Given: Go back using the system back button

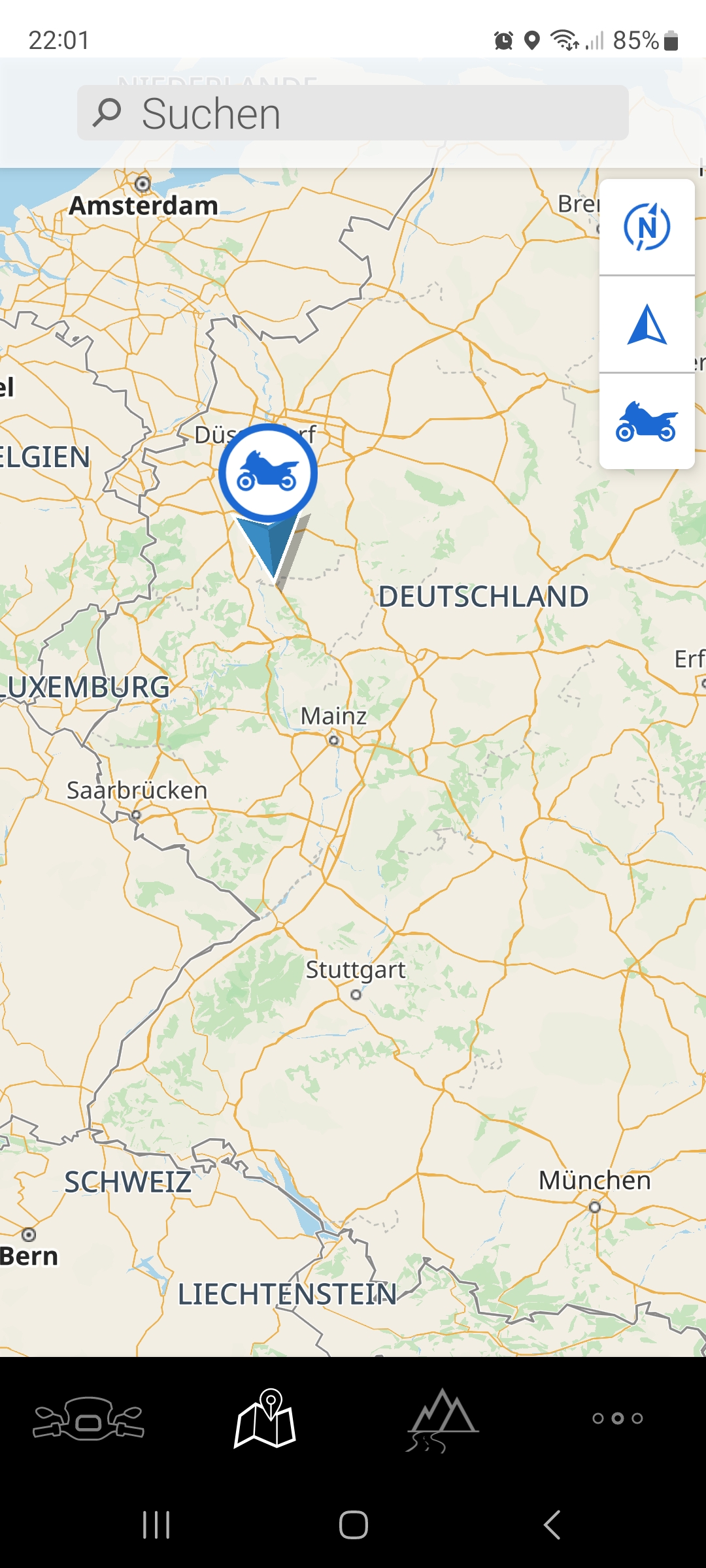Looking at the screenshot, I should 552,1525.
